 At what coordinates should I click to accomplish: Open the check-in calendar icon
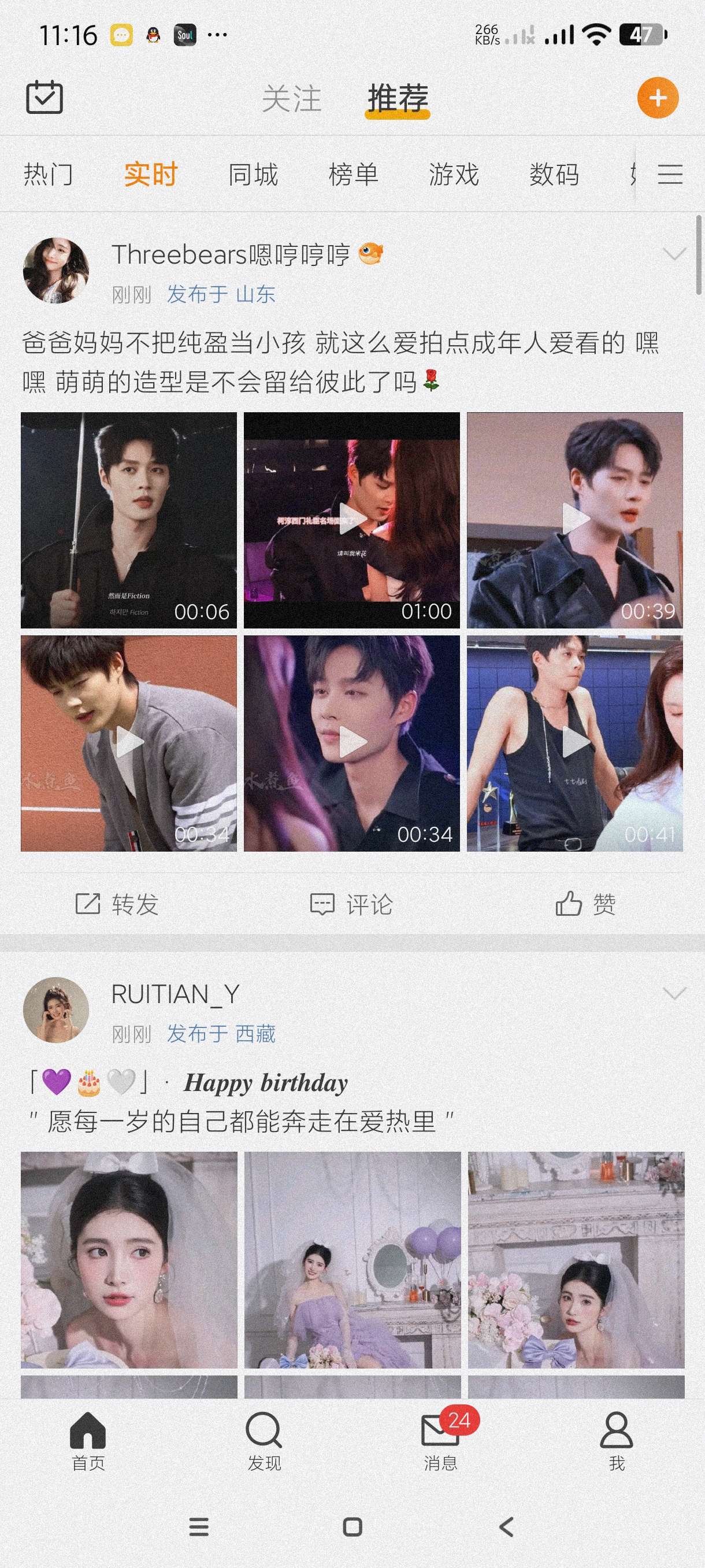[x=44, y=97]
